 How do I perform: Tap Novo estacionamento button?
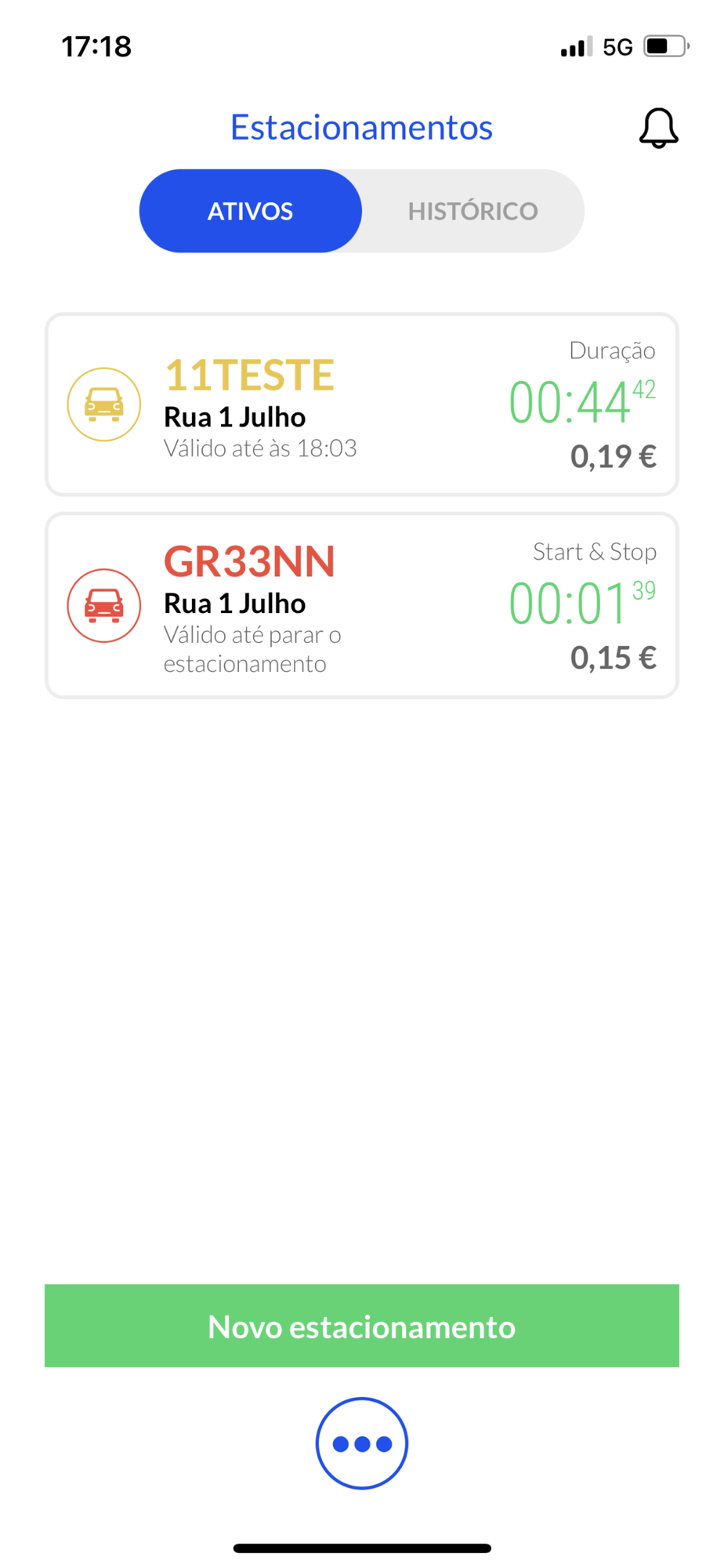point(362,1327)
